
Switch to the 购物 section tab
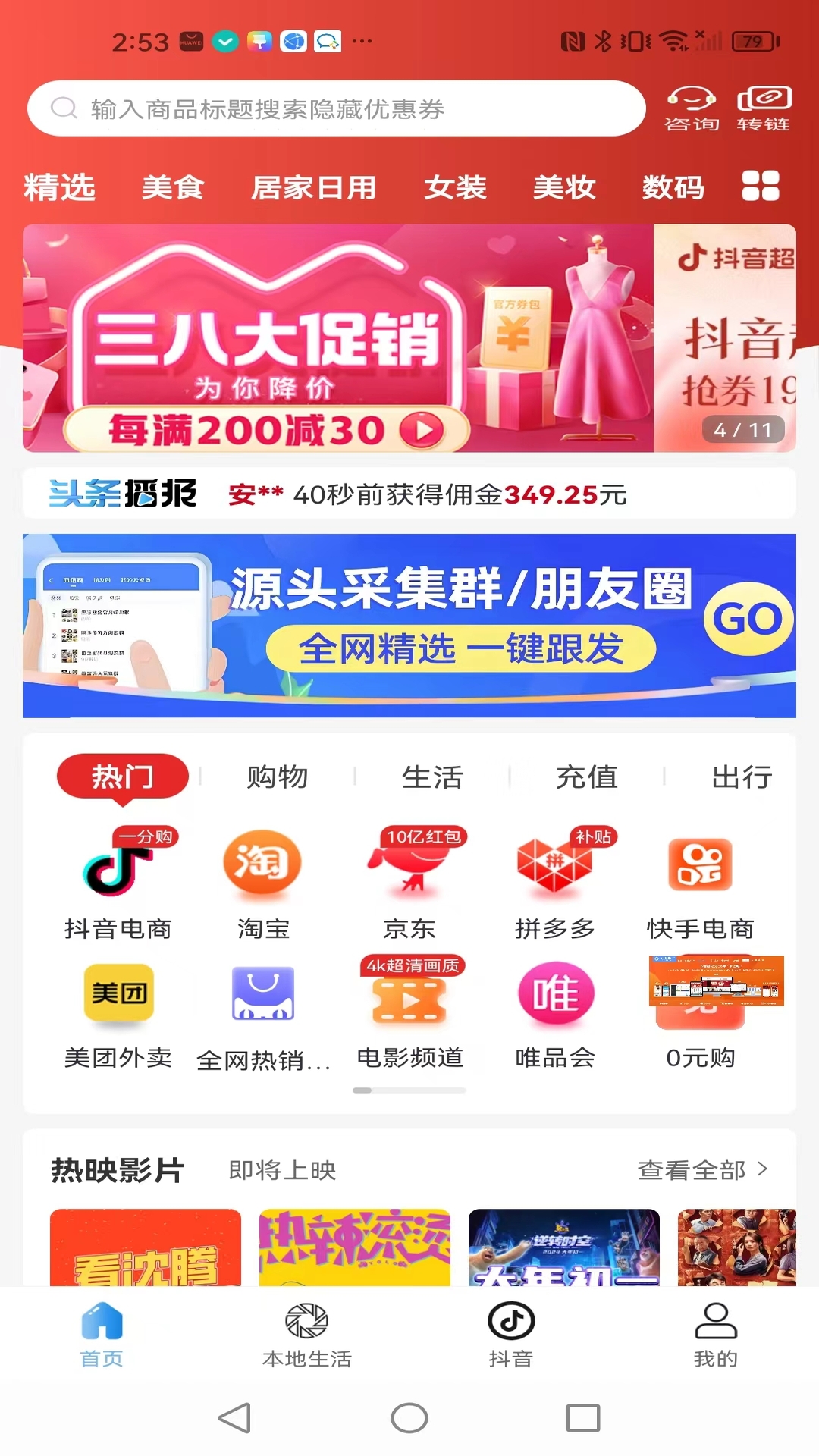pyautogui.click(x=278, y=777)
